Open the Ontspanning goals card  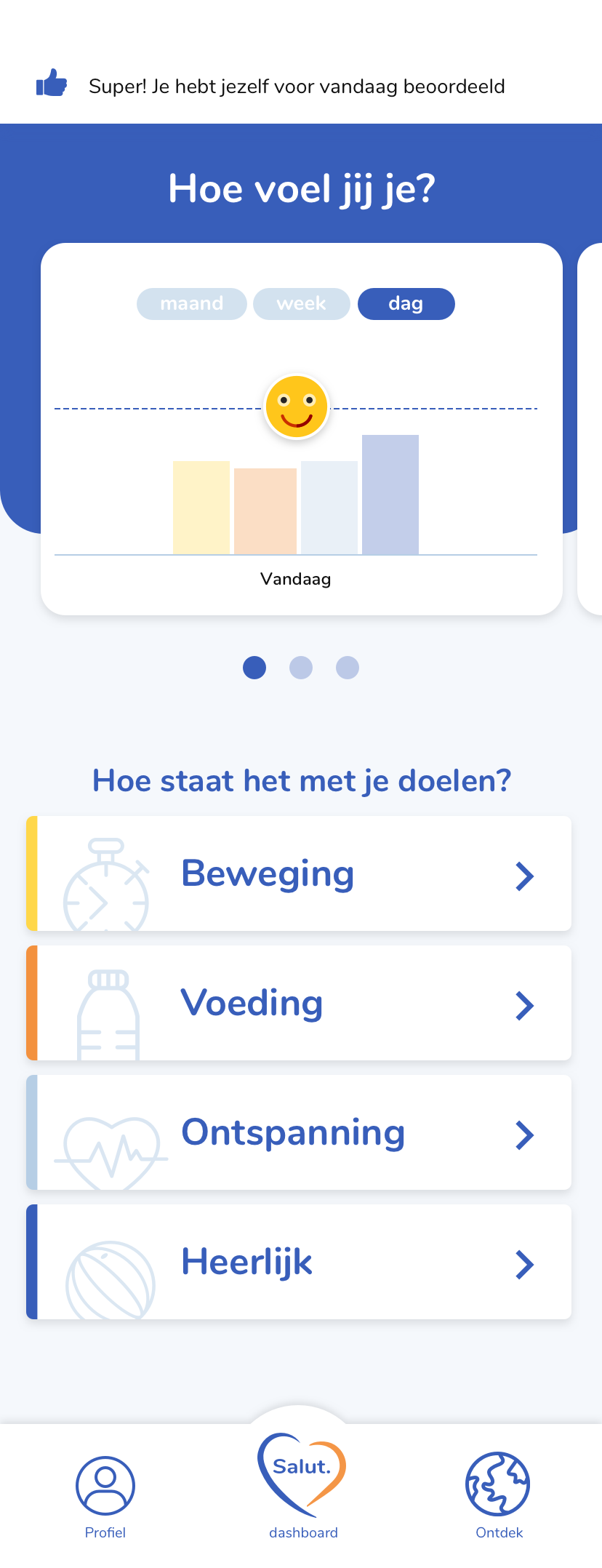coord(299,1132)
